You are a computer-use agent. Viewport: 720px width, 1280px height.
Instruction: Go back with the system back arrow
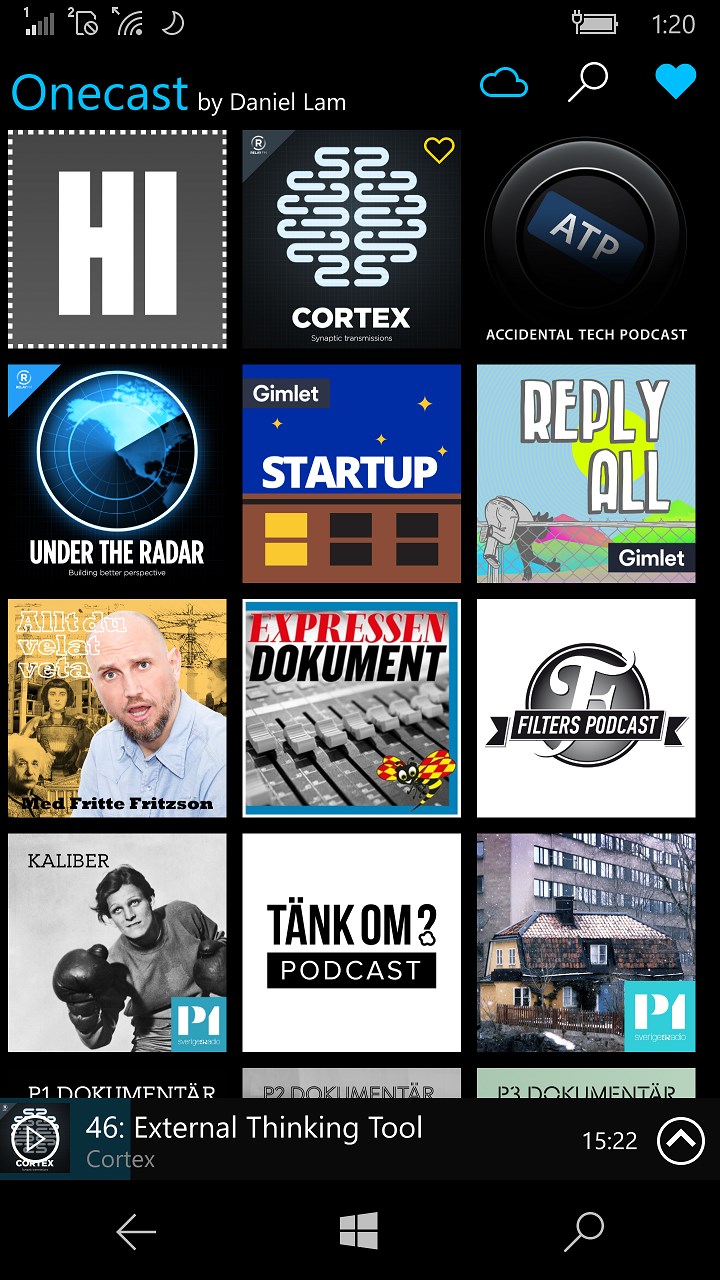136,1232
